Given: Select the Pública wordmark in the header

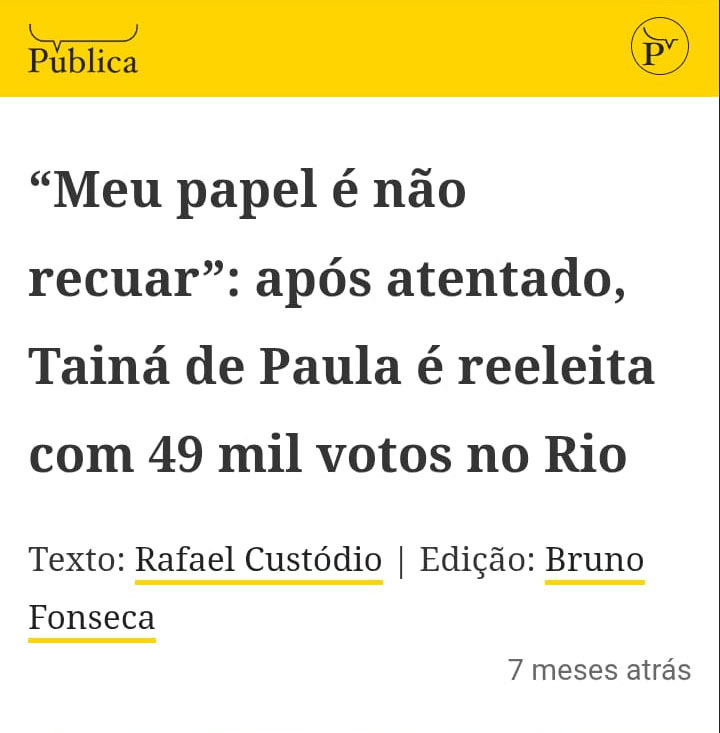Looking at the screenshot, I should pos(83,60).
